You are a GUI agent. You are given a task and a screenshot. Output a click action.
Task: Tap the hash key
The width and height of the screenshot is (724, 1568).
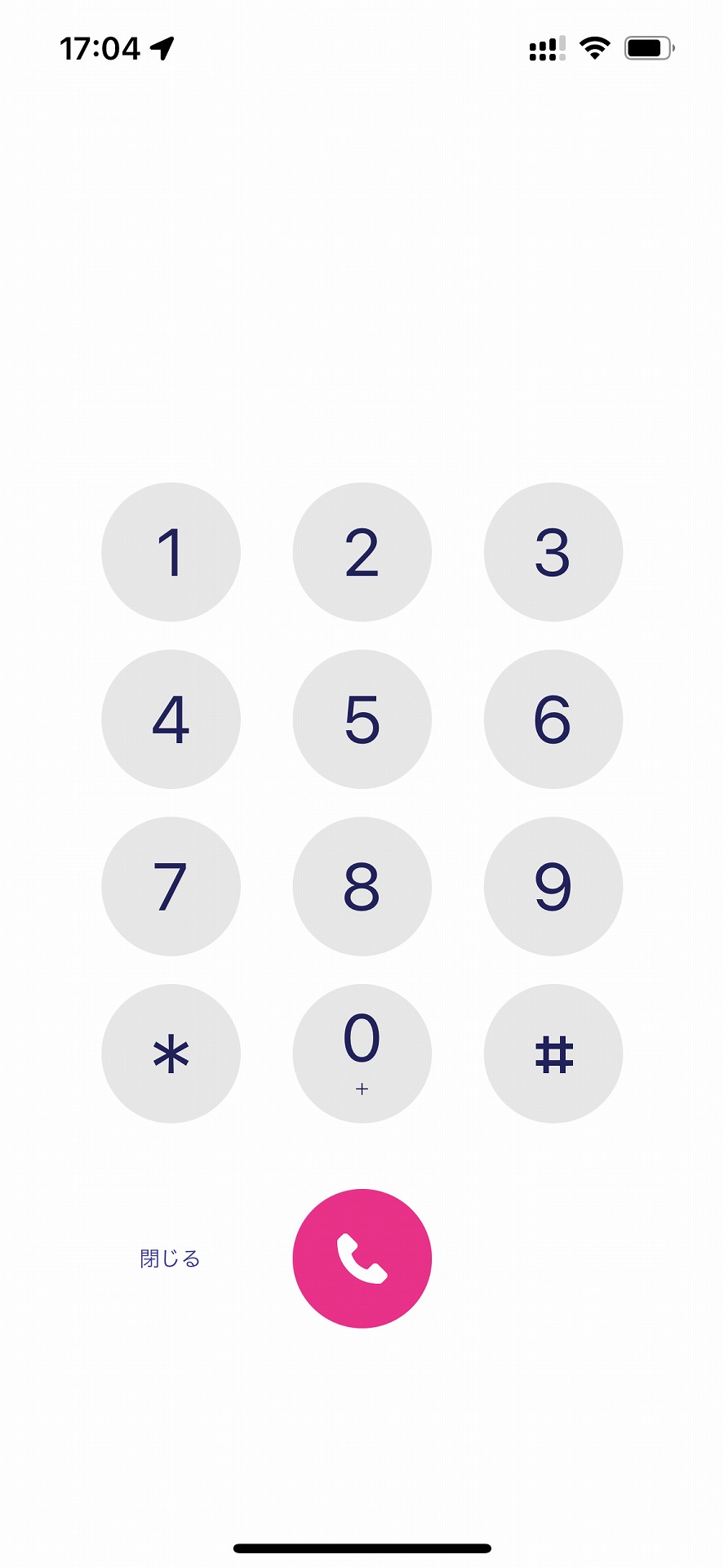click(553, 1053)
